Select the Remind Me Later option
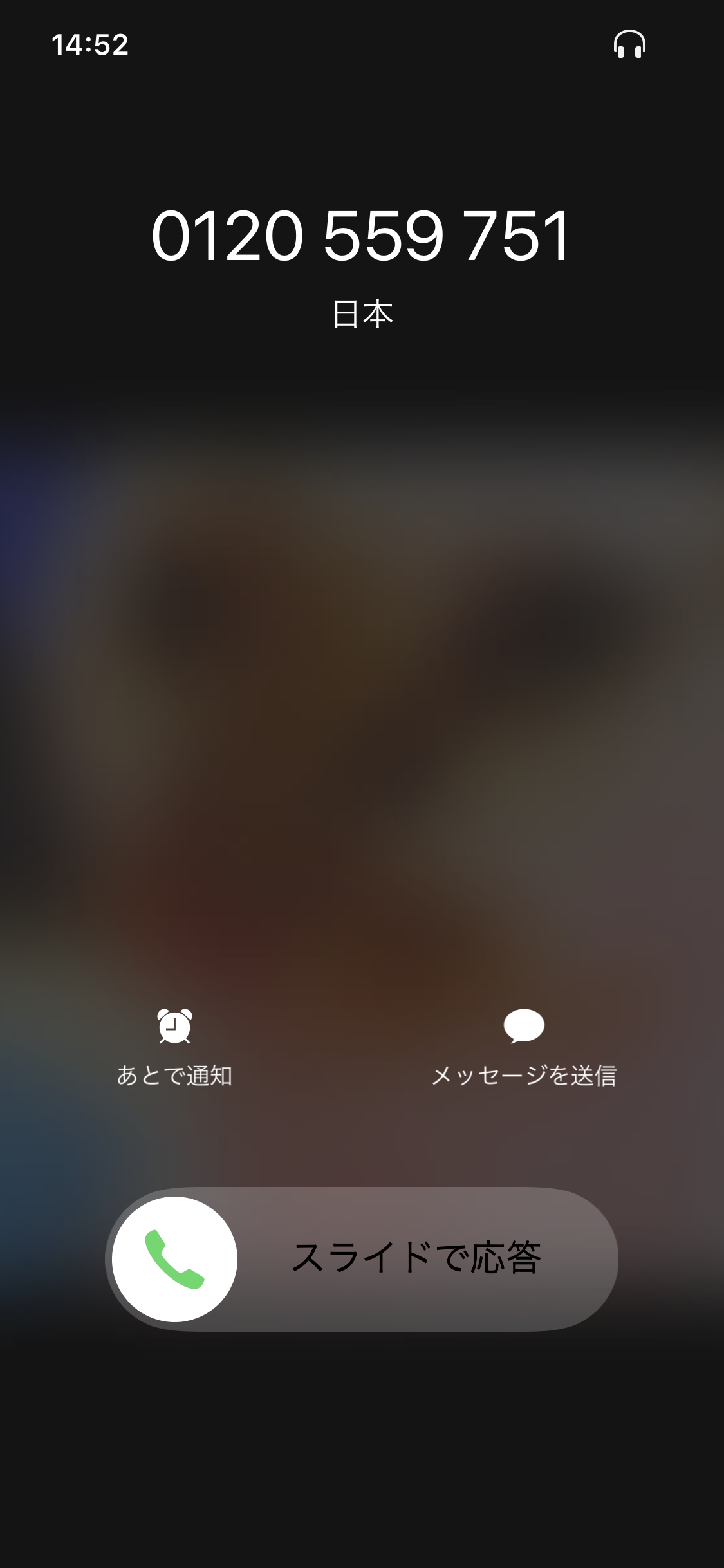Viewport: 724px width, 1568px height. pyautogui.click(x=176, y=1056)
